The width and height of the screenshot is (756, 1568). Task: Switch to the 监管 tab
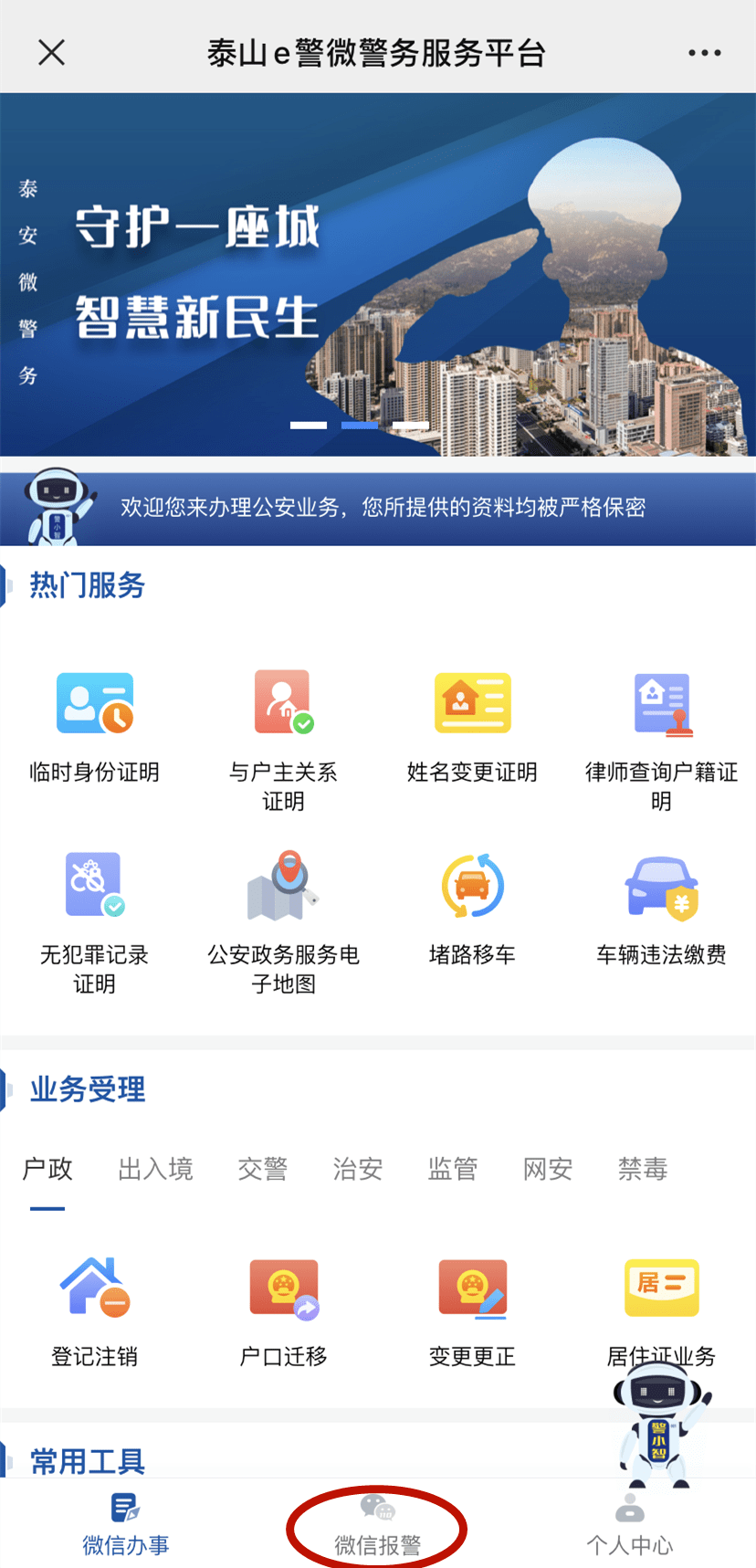(x=453, y=1169)
